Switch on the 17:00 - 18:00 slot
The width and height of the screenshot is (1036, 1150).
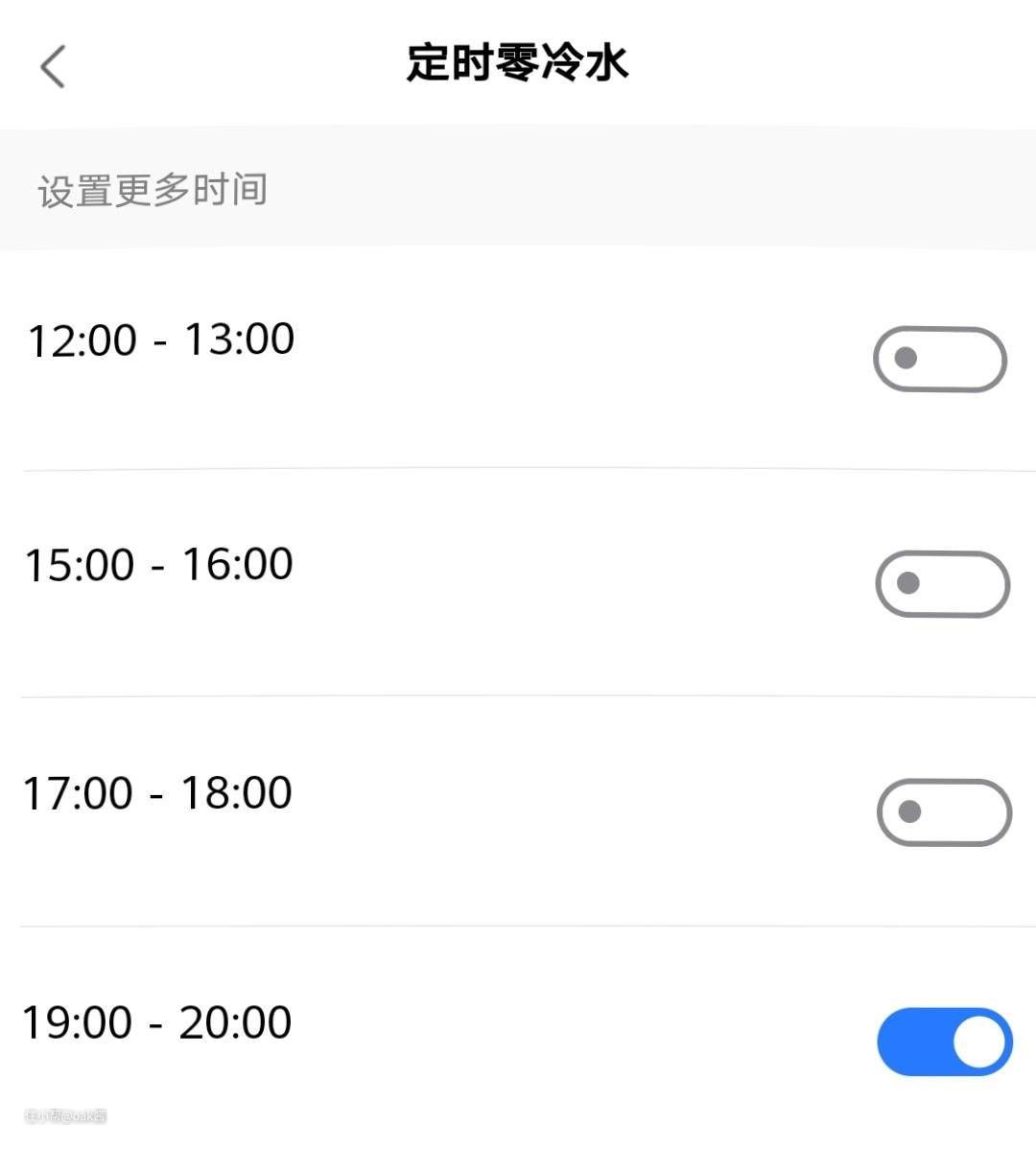[x=944, y=813]
